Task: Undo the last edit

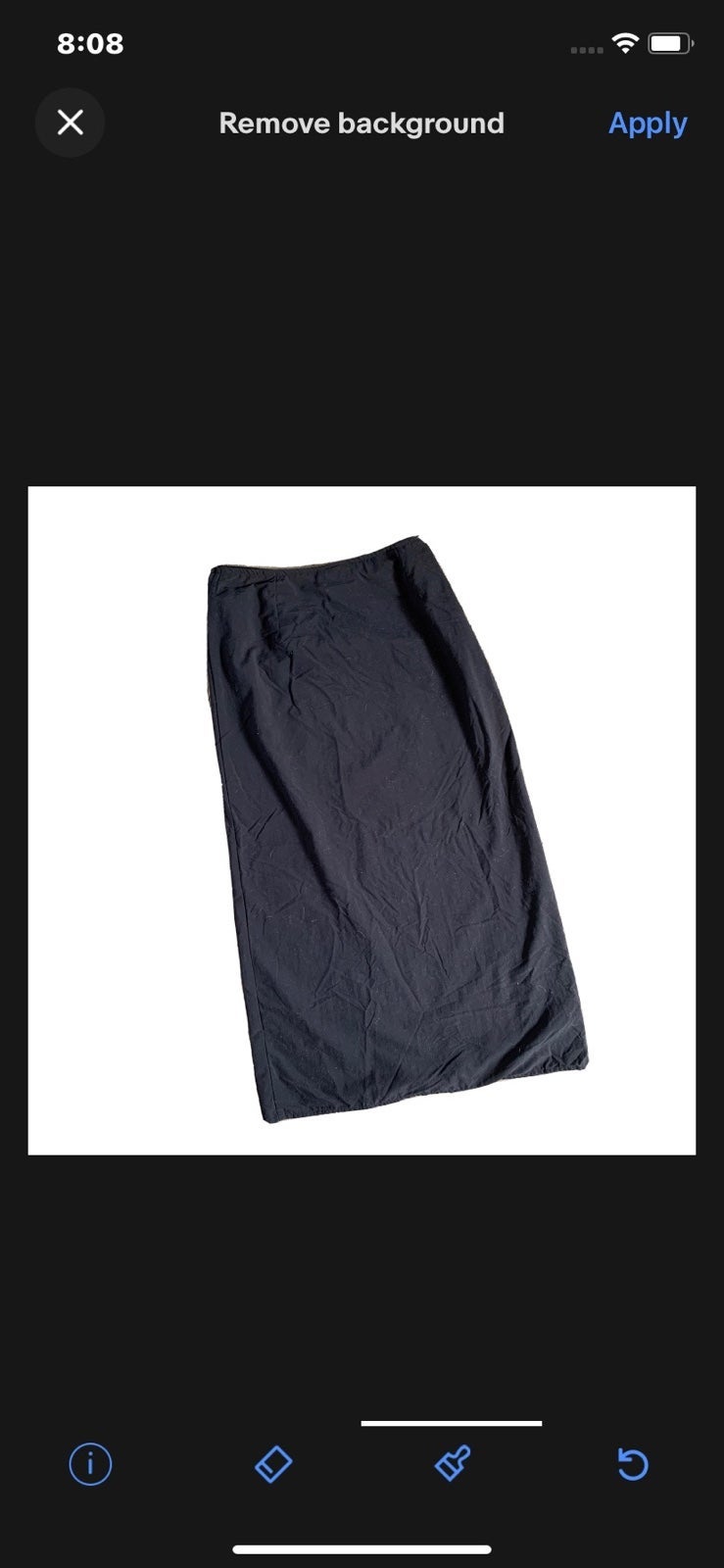Action: (633, 1465)
